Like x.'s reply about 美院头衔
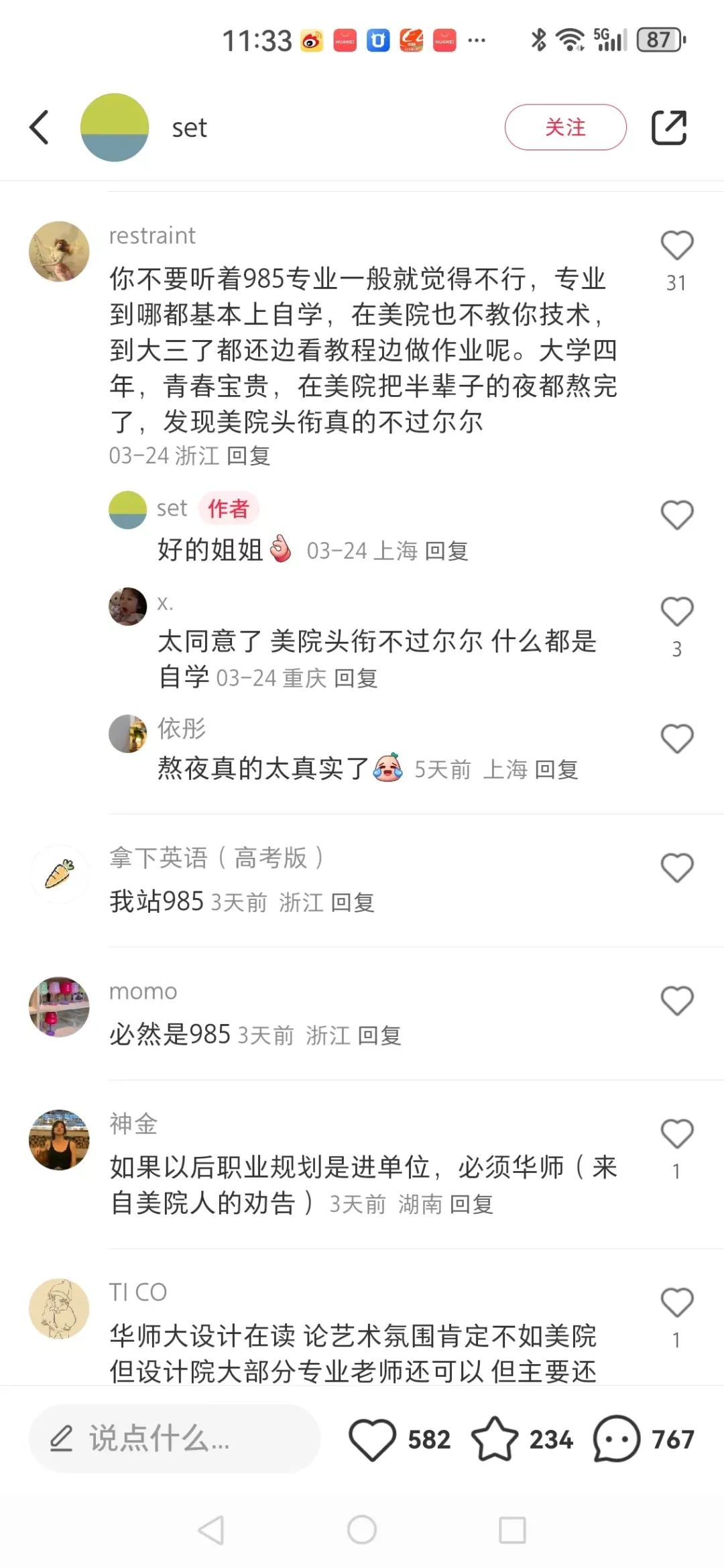 [676, 612]
